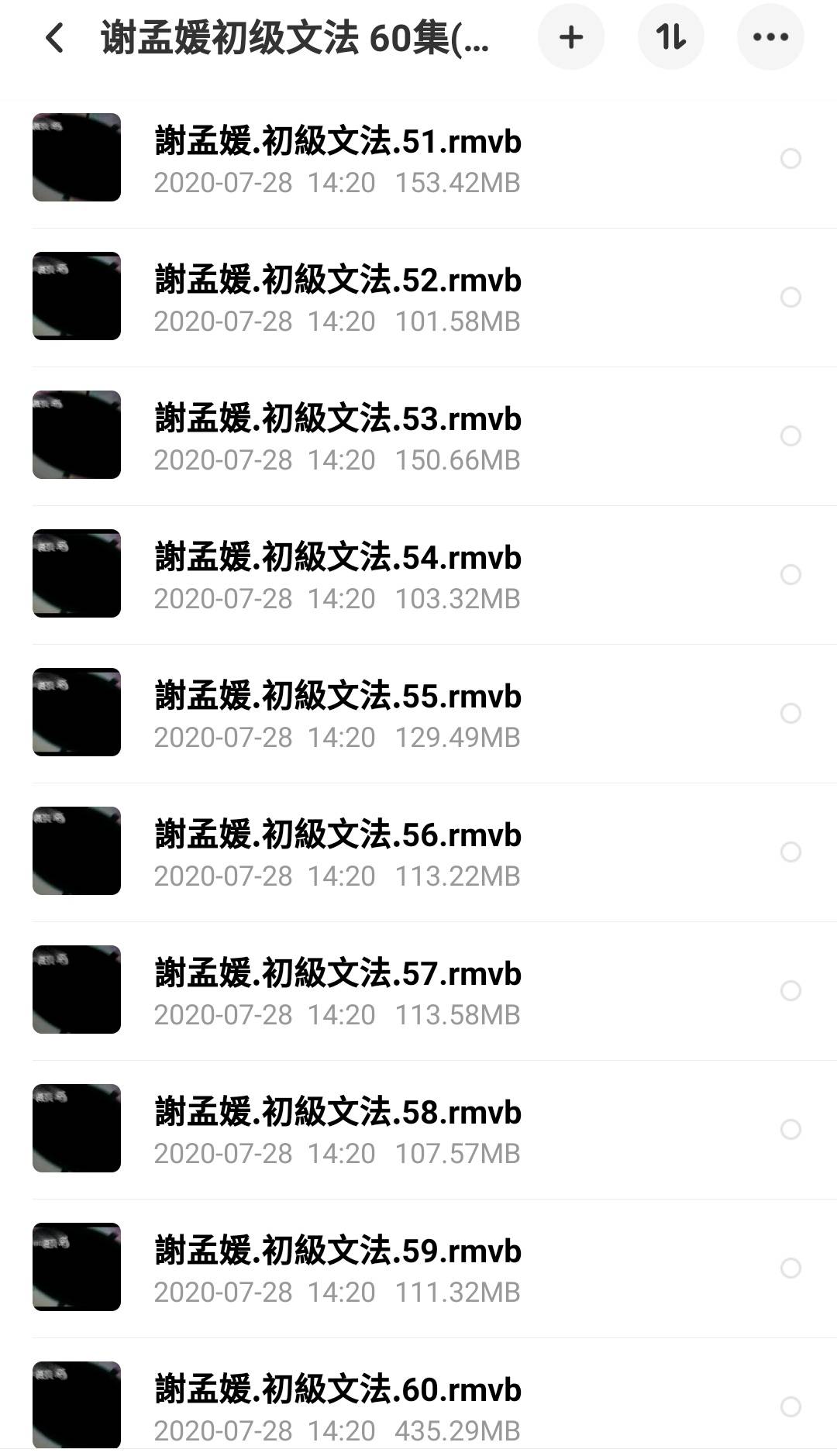837x1456 pixels.
Task: Mark the circle next to 初級文法.60.rmvb
Action: pos(790,1406)
